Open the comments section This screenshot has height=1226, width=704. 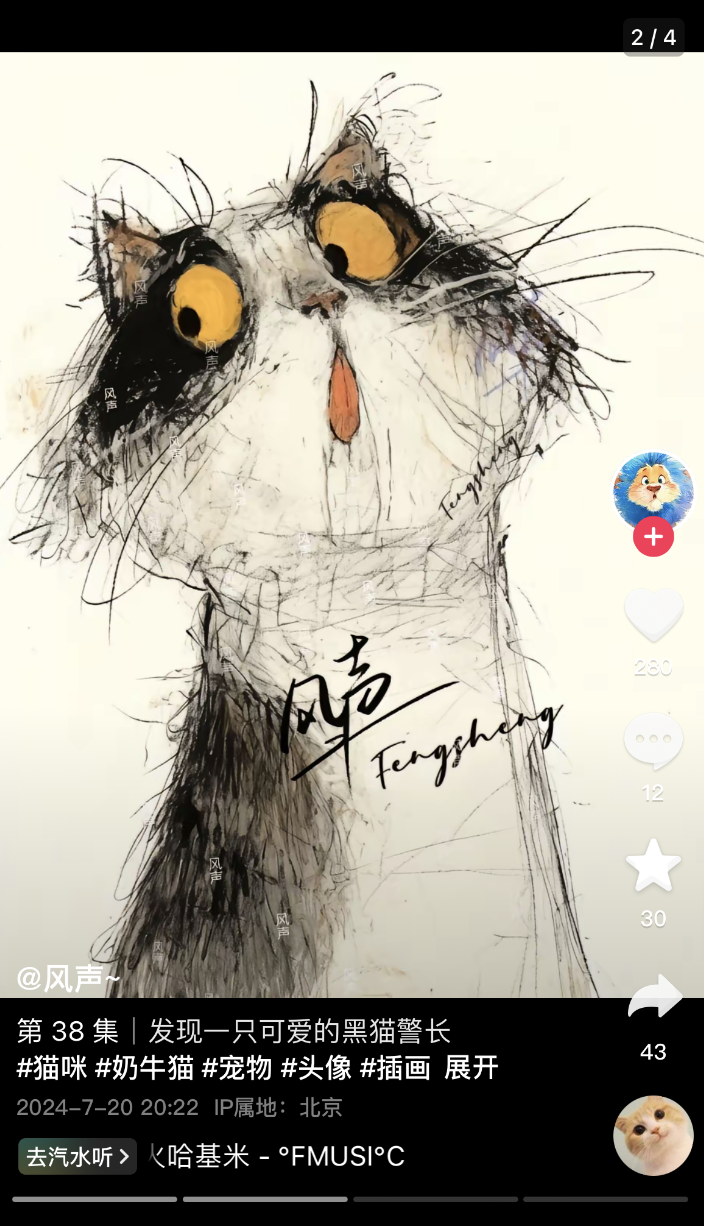click(653, 742)
